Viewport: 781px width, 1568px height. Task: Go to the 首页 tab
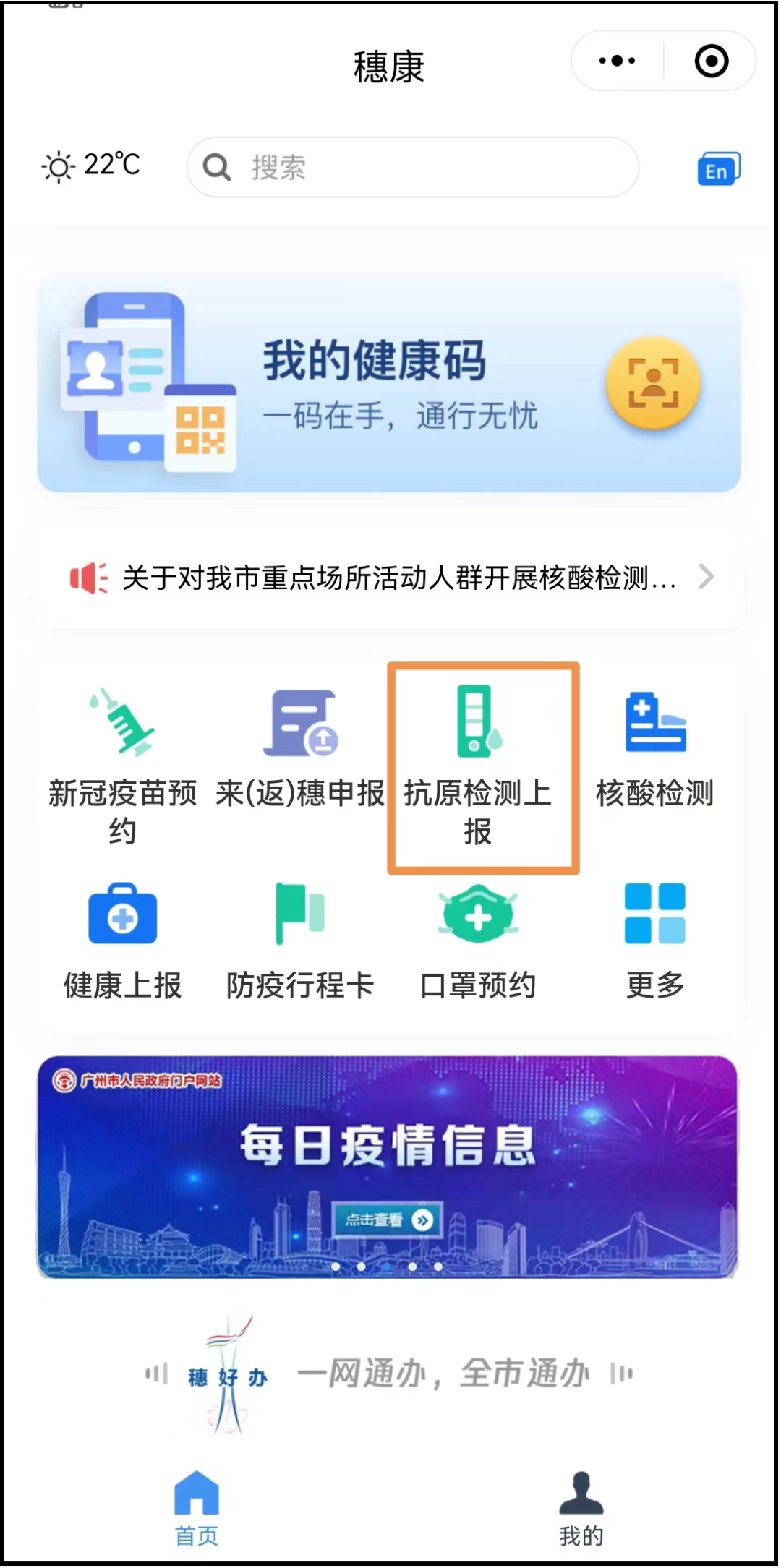tap(197, 1508)
